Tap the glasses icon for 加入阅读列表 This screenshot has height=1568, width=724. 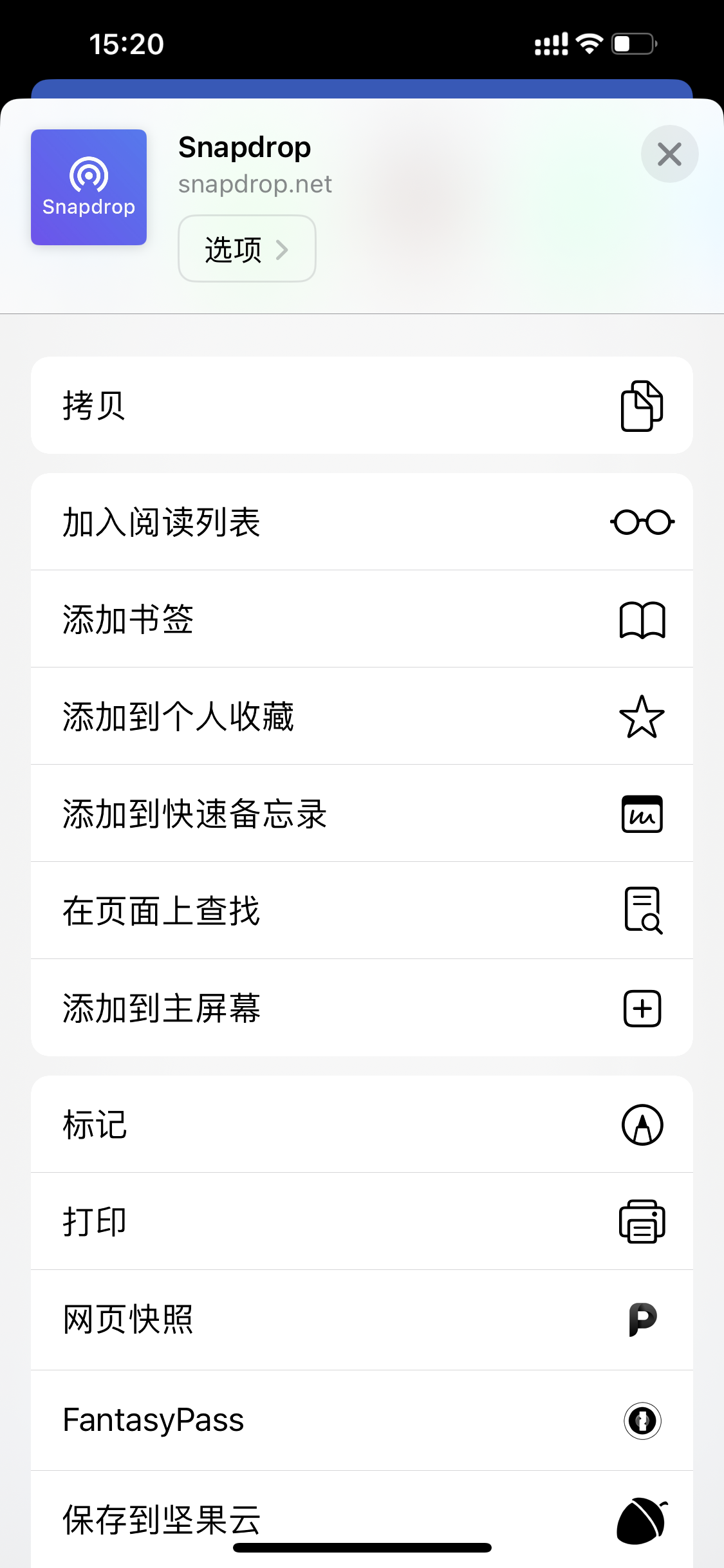642,523
